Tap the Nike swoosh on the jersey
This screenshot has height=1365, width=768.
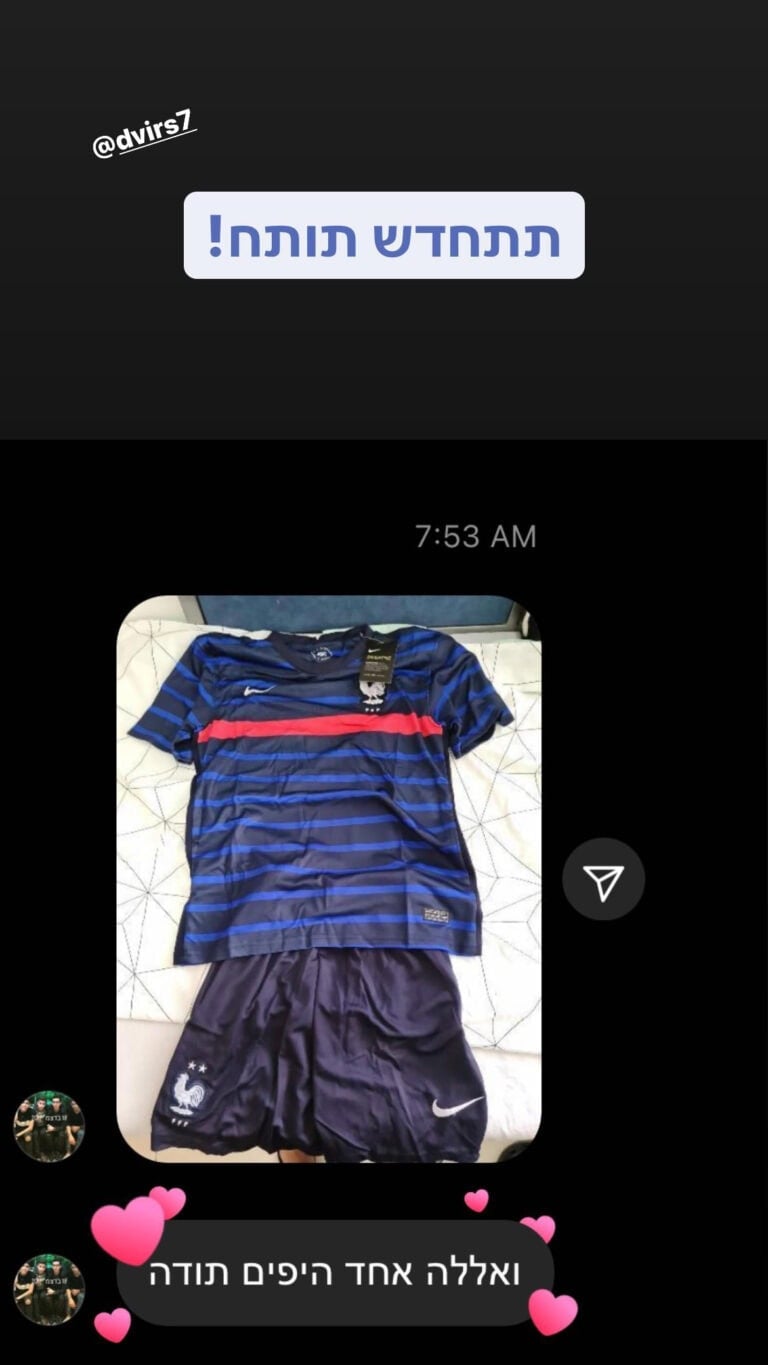[257, 692]
